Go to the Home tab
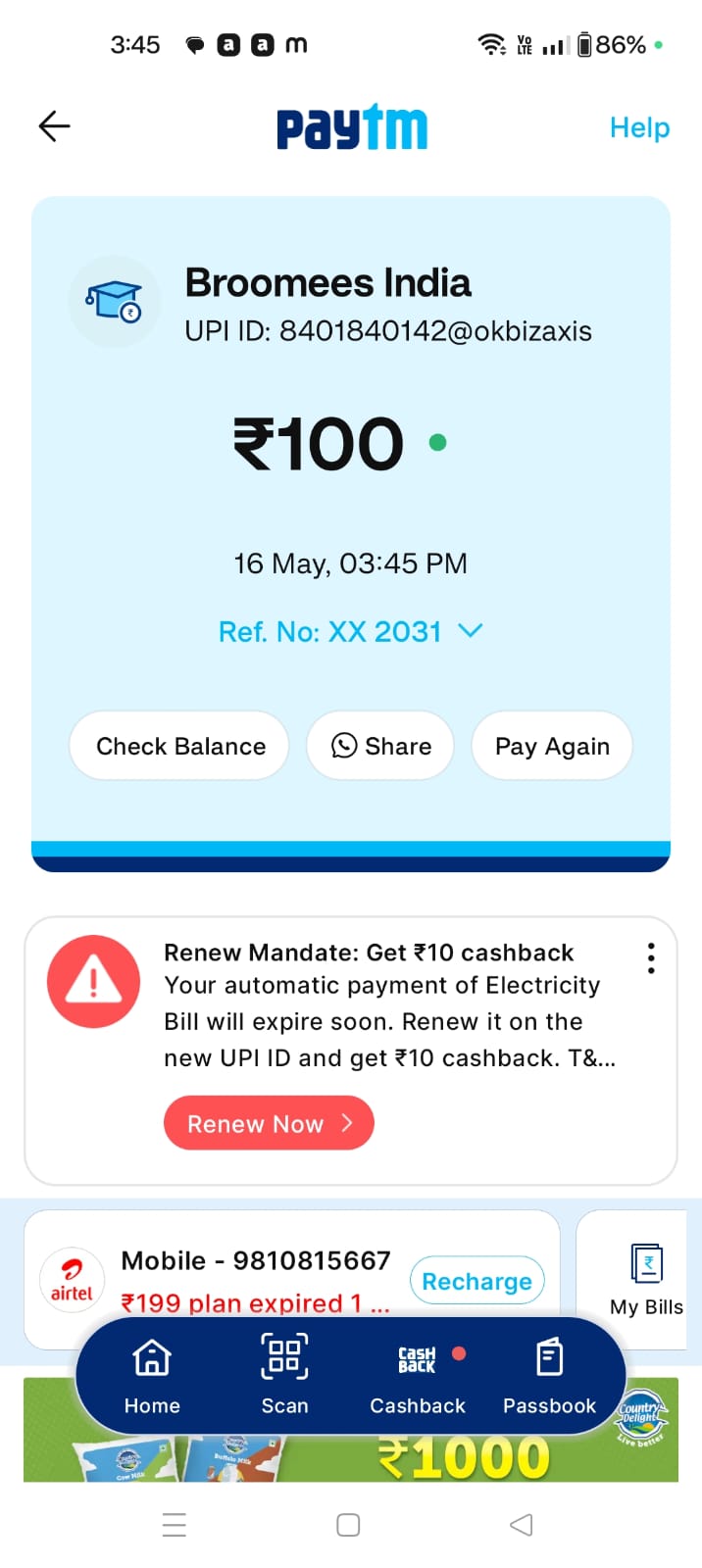 [x=152, y=1375]
